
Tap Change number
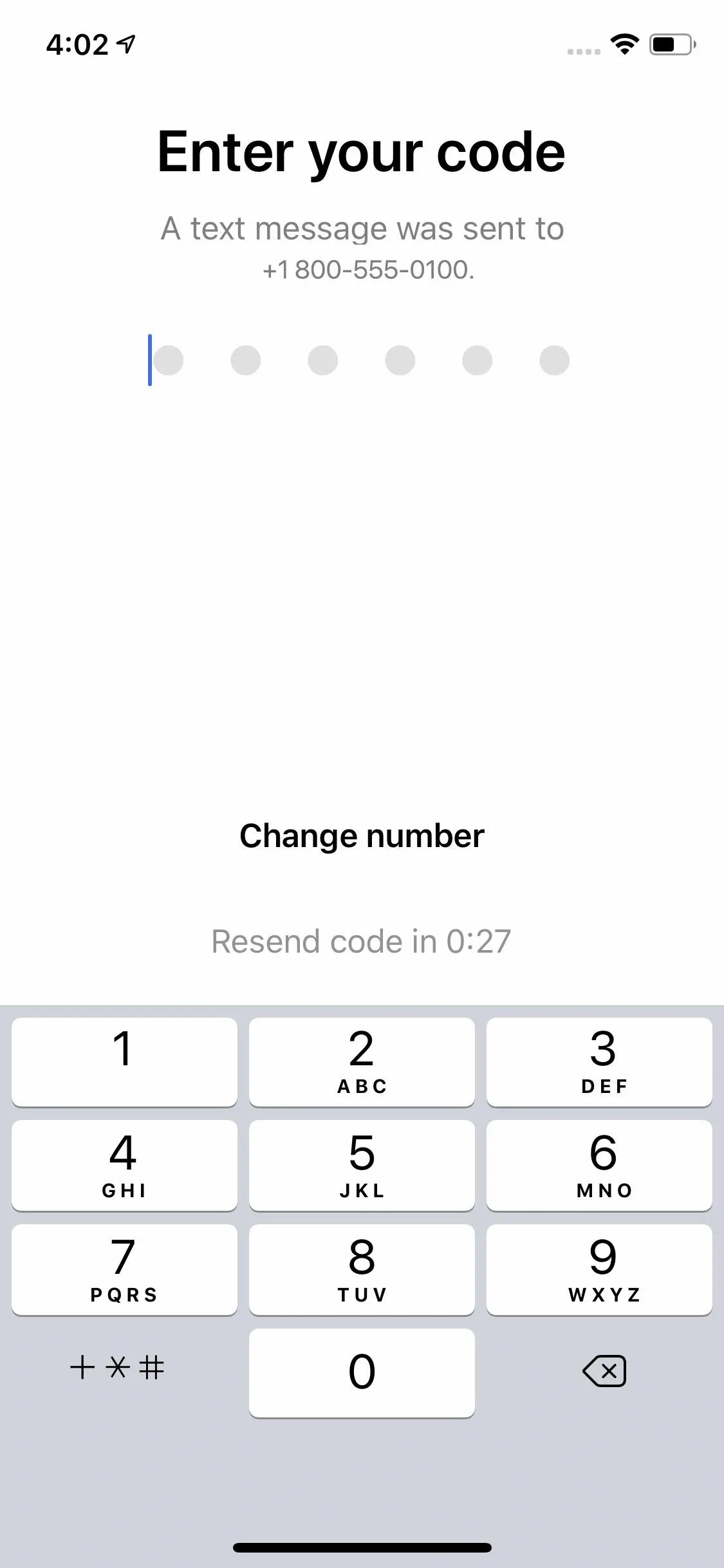pyautogui.click(x=362, y=836)
